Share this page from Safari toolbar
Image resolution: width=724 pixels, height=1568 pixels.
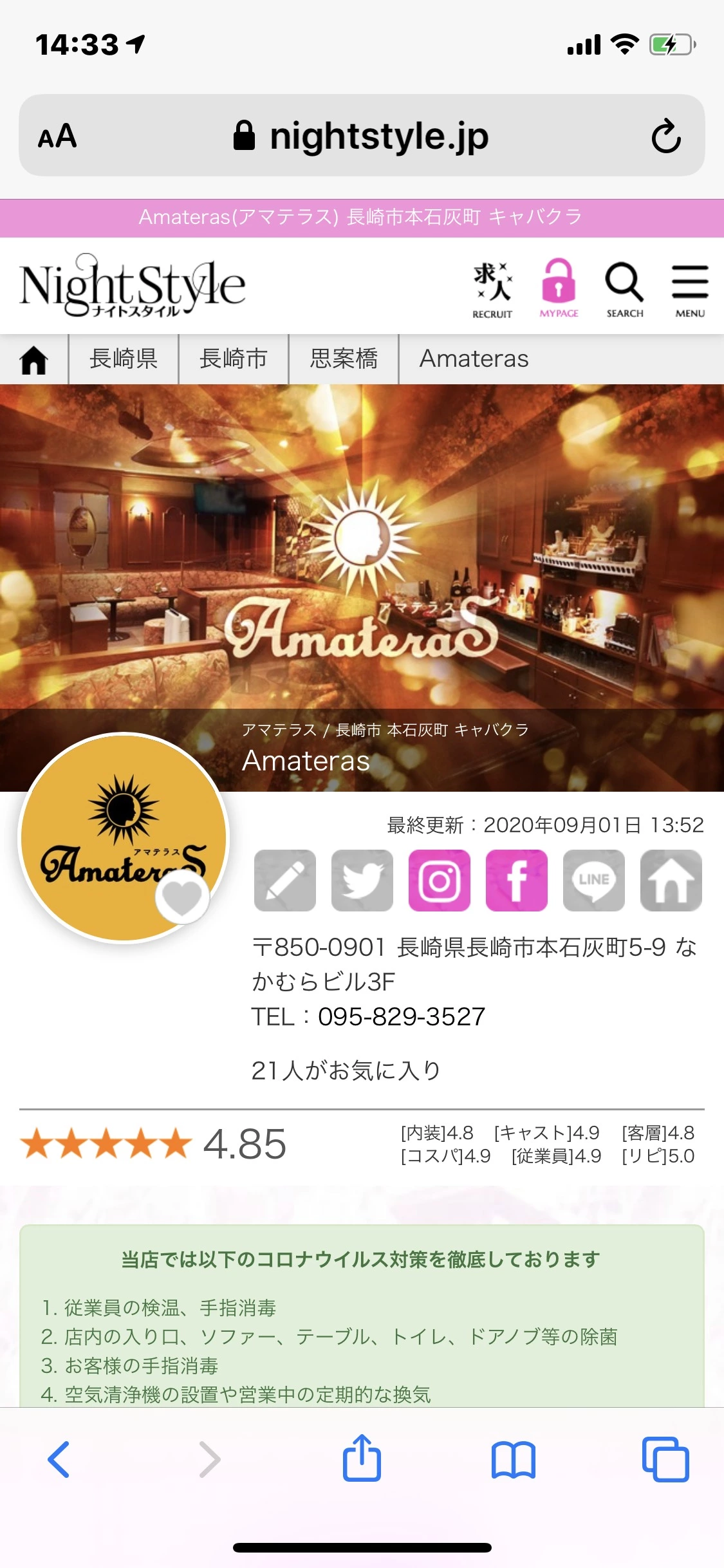click(x=362, y=1459)
